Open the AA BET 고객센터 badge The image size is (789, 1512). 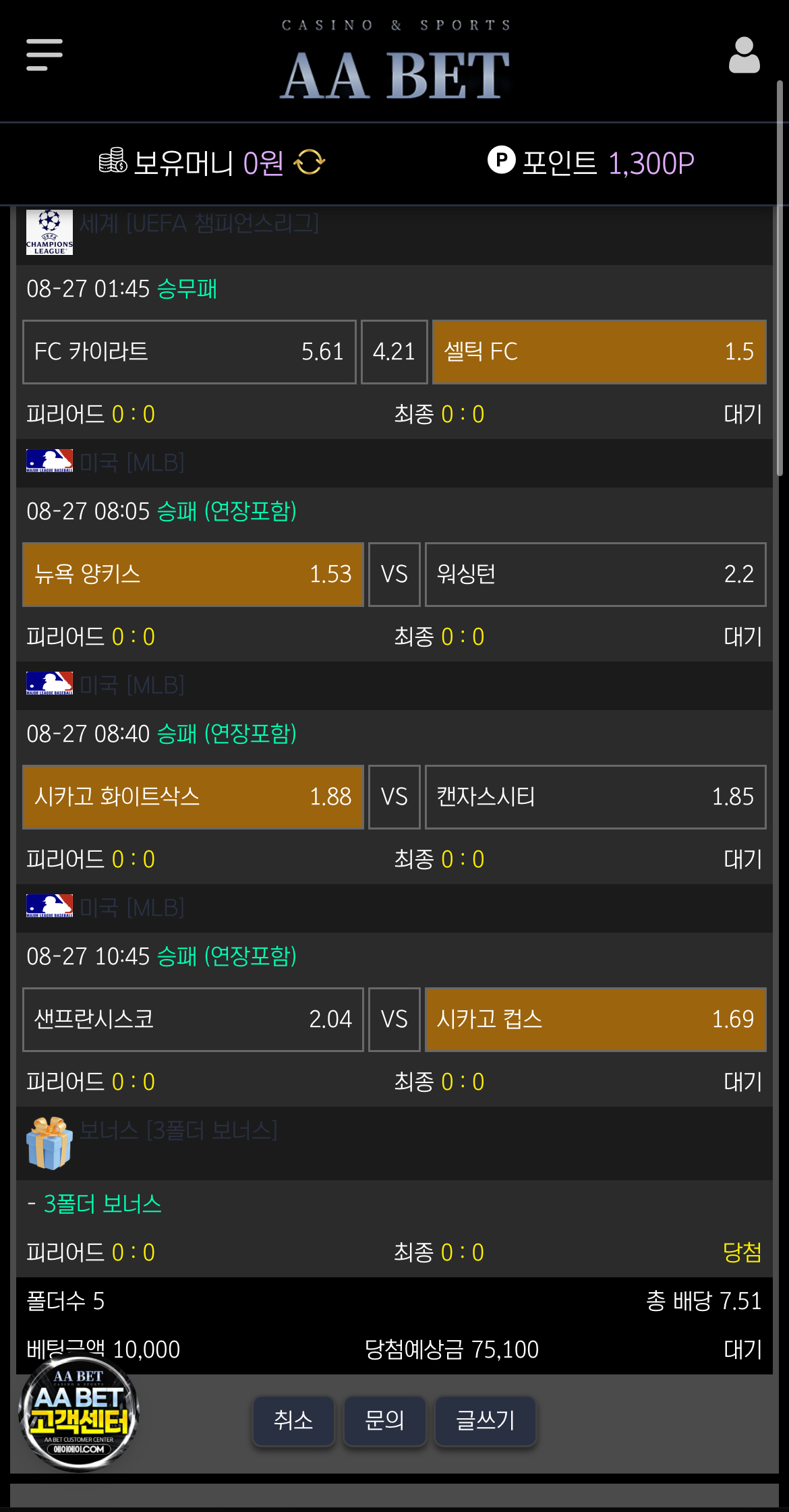(79, 1414)
